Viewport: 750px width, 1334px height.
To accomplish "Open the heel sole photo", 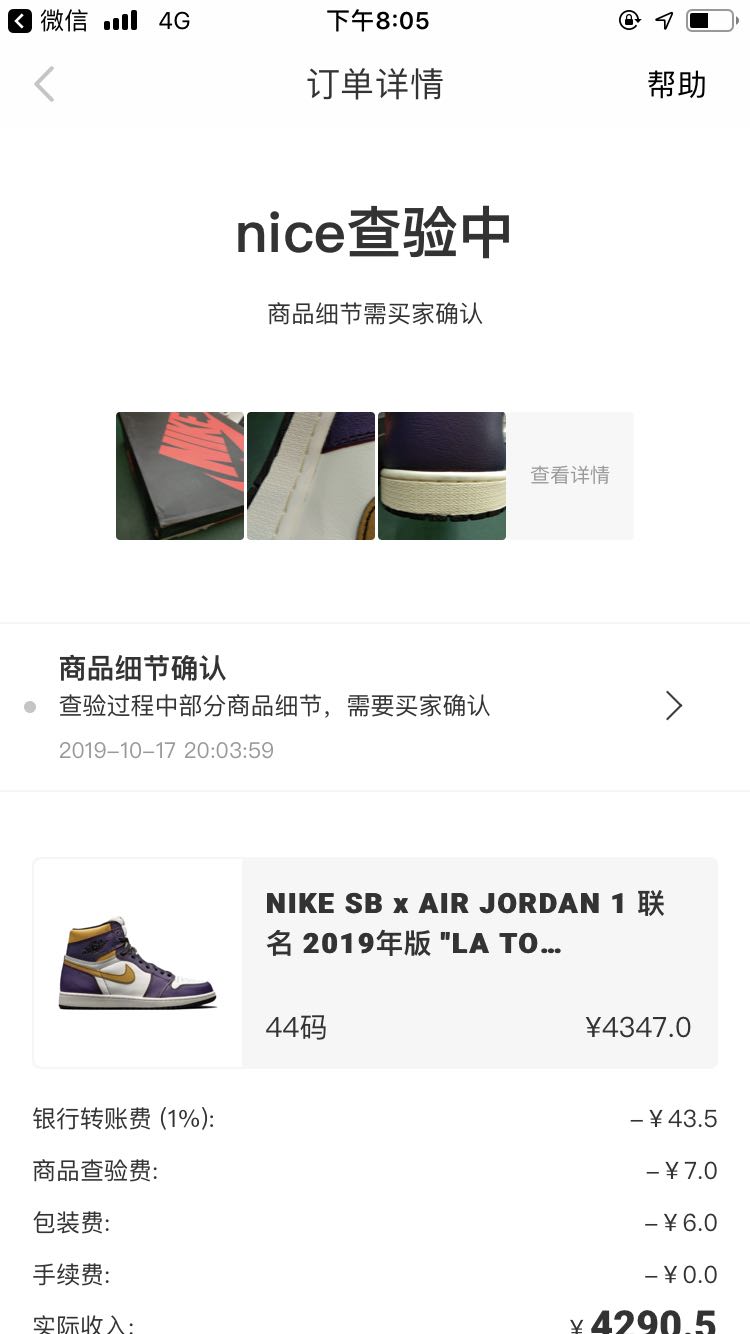I will pyautogui.click(x=442, y=476).
